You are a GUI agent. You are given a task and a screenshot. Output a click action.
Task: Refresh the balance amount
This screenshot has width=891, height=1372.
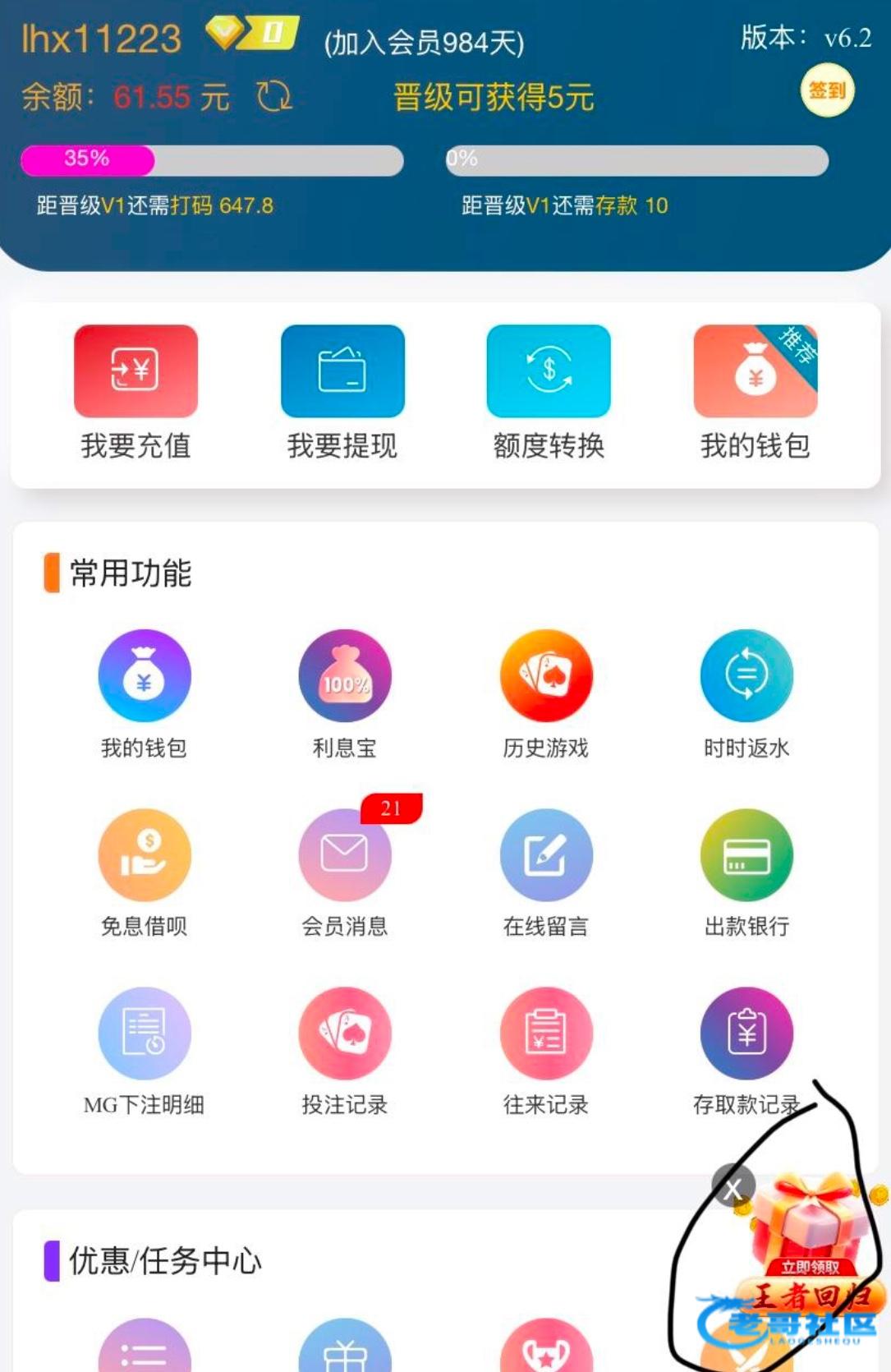click(273, 96)
